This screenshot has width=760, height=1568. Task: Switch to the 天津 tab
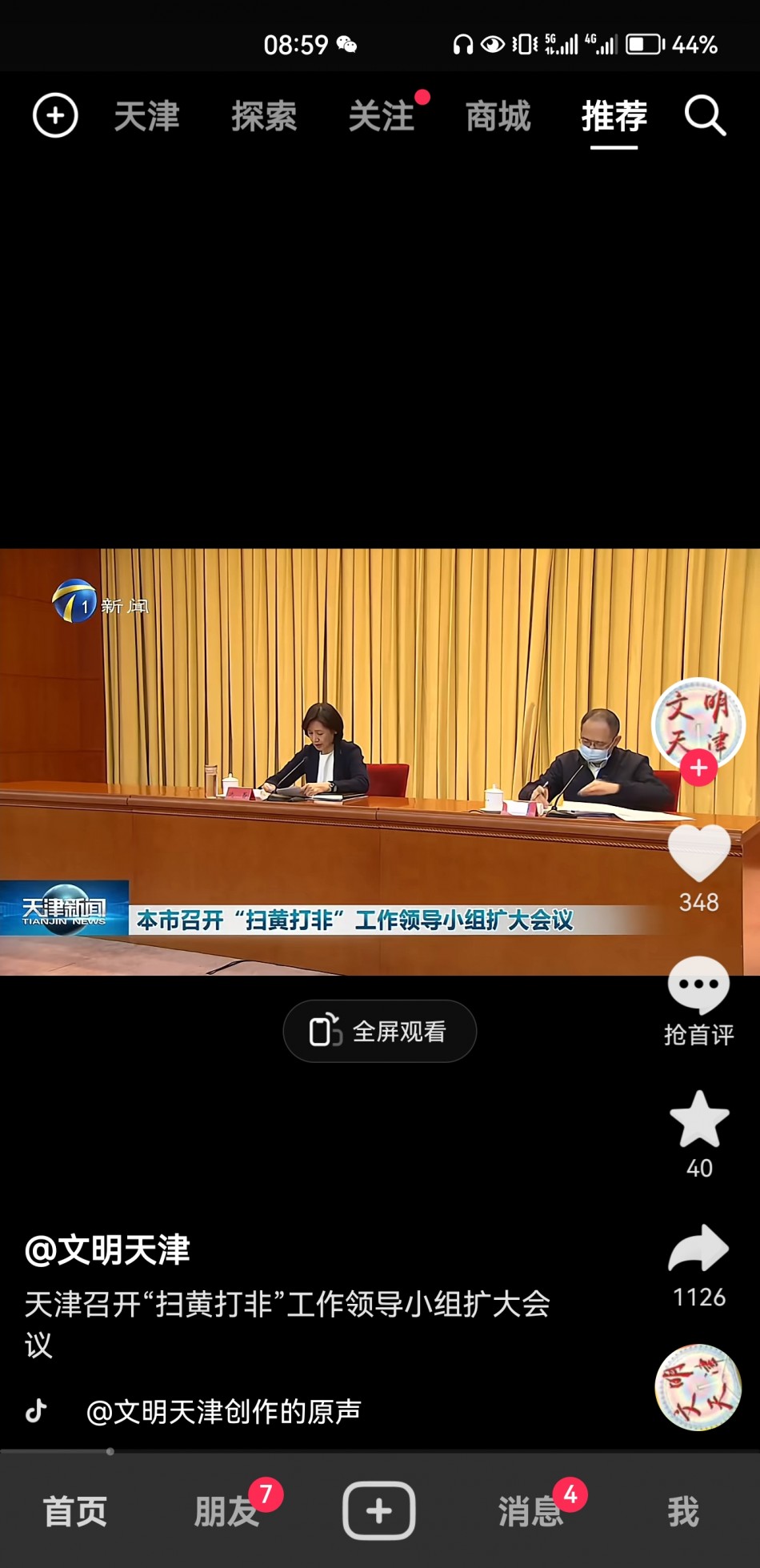point(146,117)
